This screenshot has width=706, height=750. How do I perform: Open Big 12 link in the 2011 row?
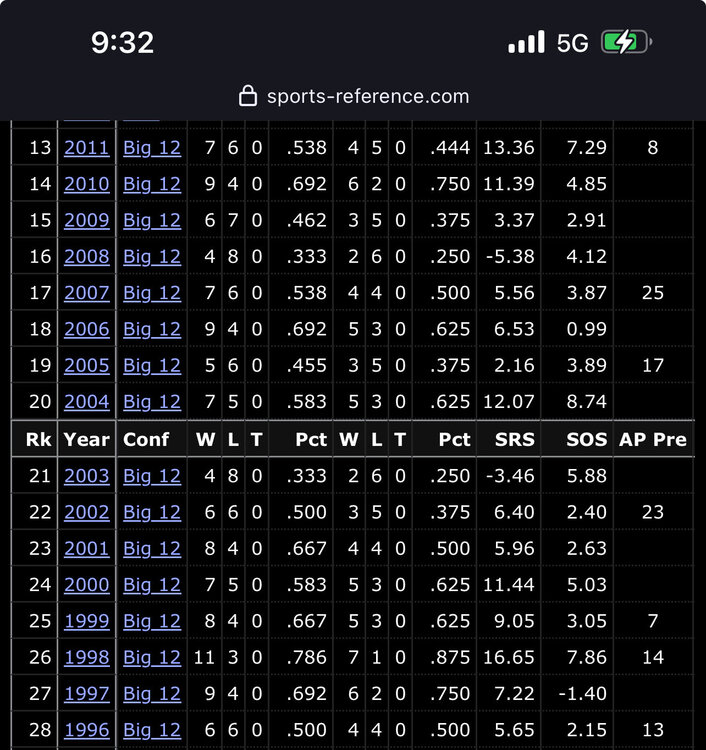click(152, 148)
